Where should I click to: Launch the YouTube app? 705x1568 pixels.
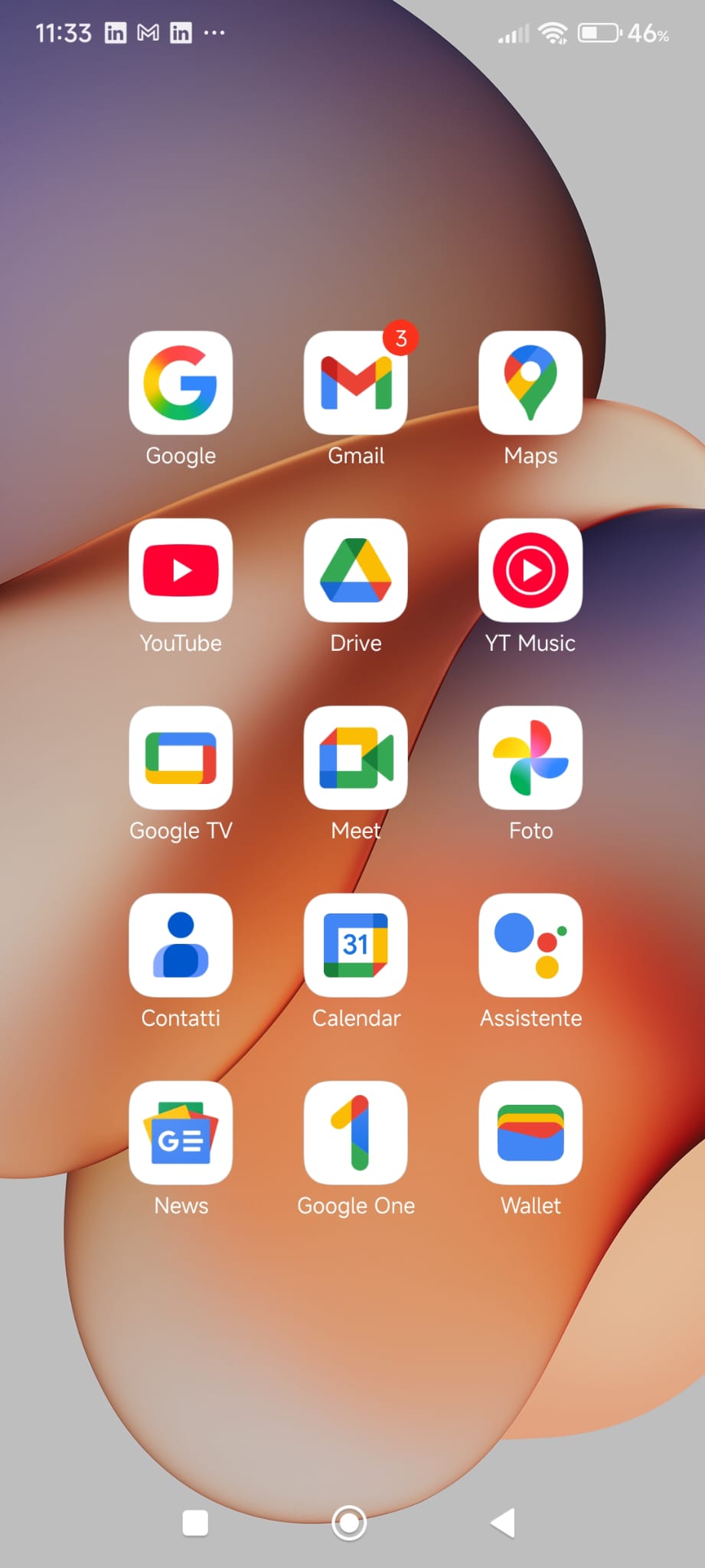[181, 570]
